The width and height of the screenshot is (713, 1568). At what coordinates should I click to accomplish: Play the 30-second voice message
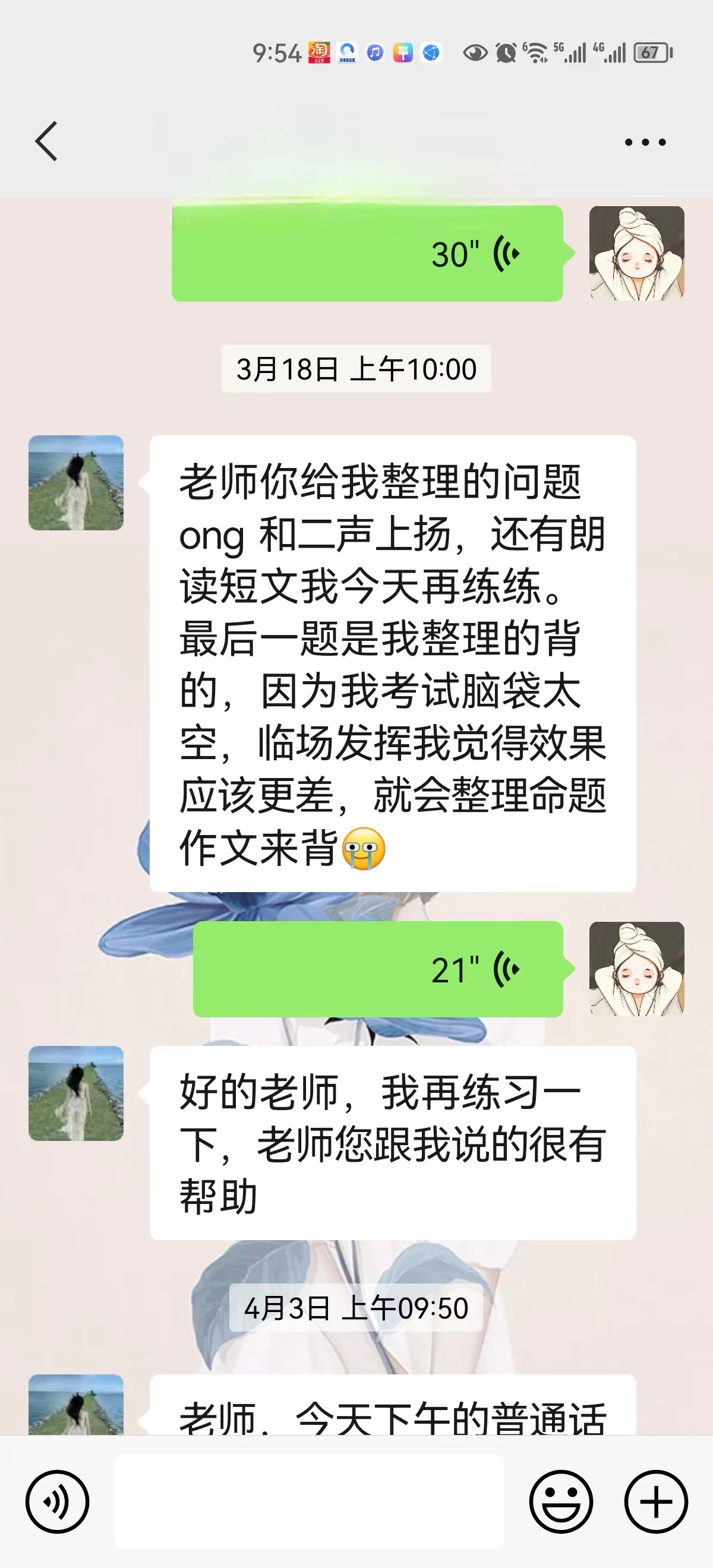[367, 254]
